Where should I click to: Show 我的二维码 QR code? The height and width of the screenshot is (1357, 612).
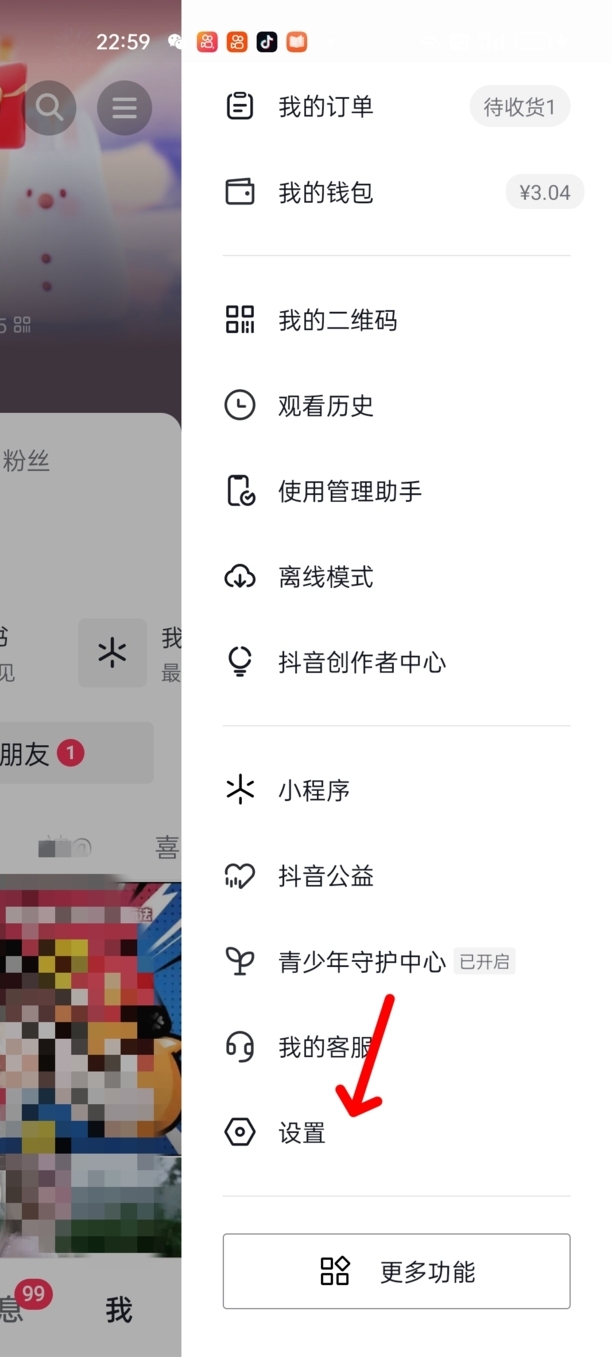337,320
